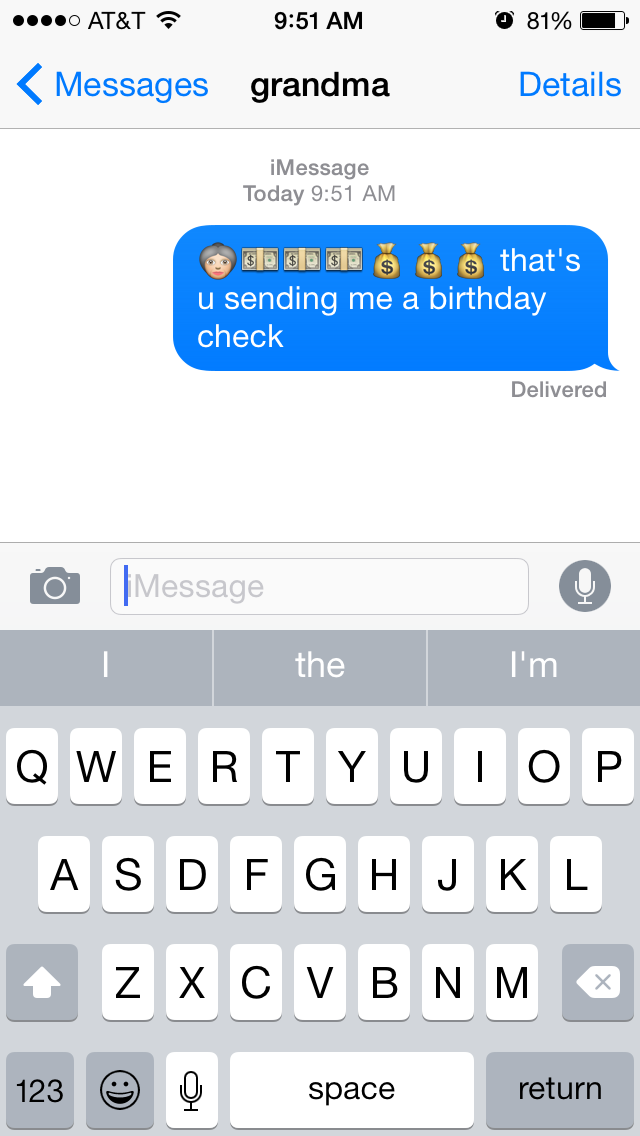Image resolution: width=640 pixels, height=1136 pixels.
Task: Record an audio message with the microphone button
Action: click(x=585, y=586)
